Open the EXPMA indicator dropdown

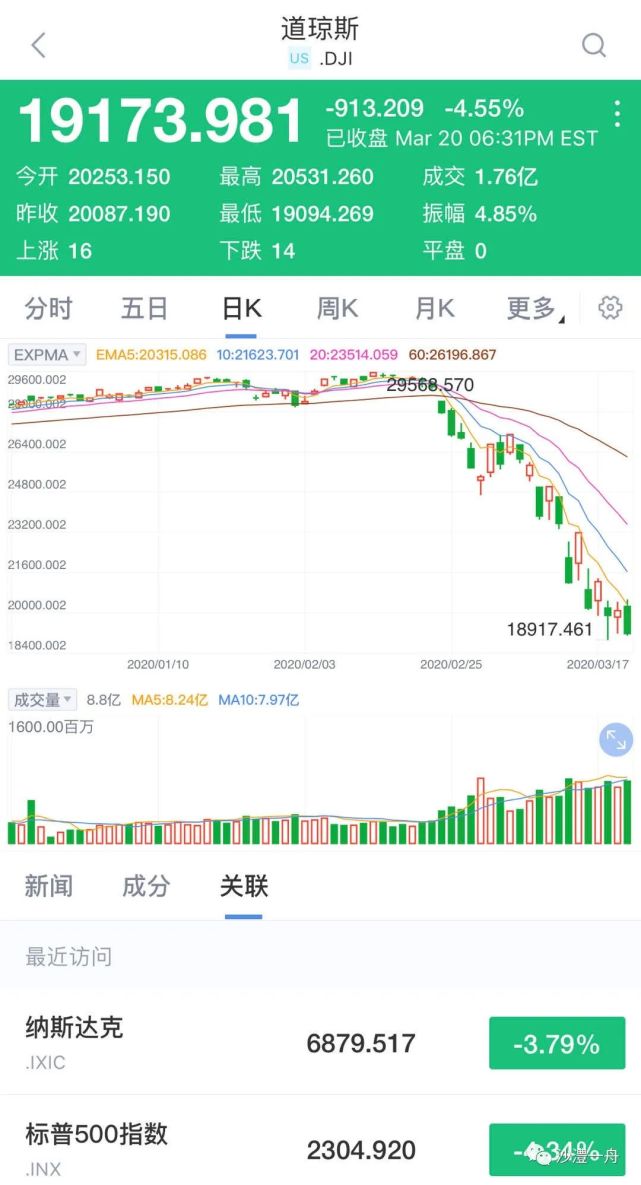48,354
